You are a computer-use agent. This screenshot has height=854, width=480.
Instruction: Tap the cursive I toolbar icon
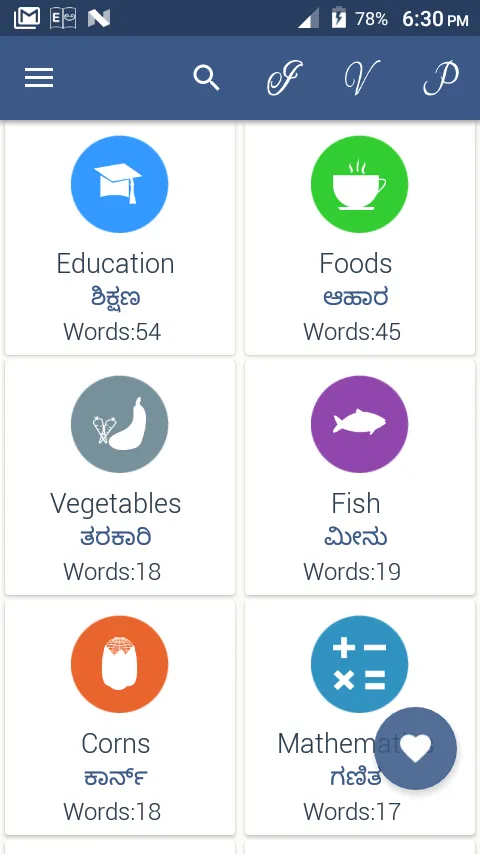(284, 78)
